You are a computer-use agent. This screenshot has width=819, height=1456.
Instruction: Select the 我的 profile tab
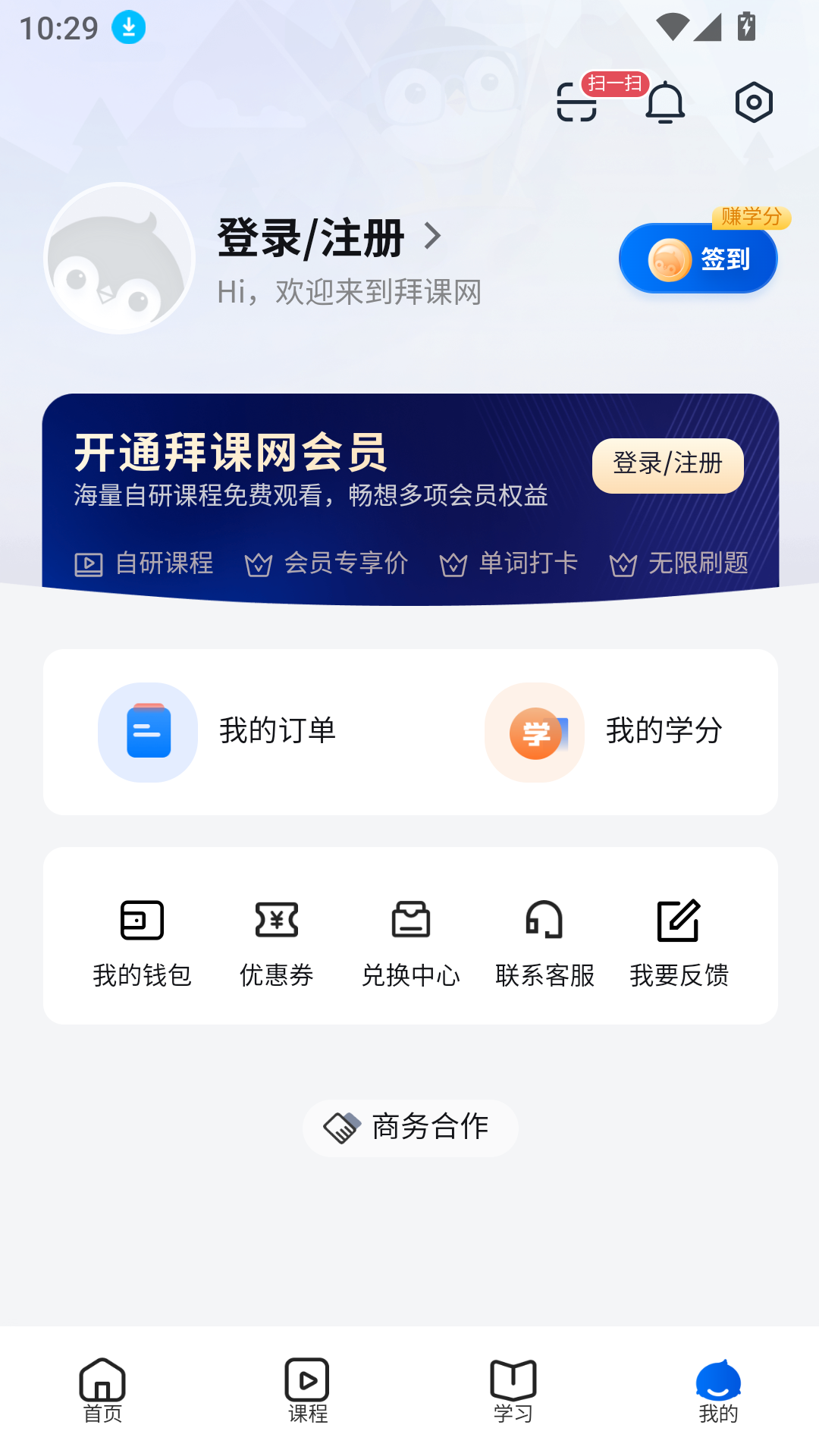pos(717,1390)
